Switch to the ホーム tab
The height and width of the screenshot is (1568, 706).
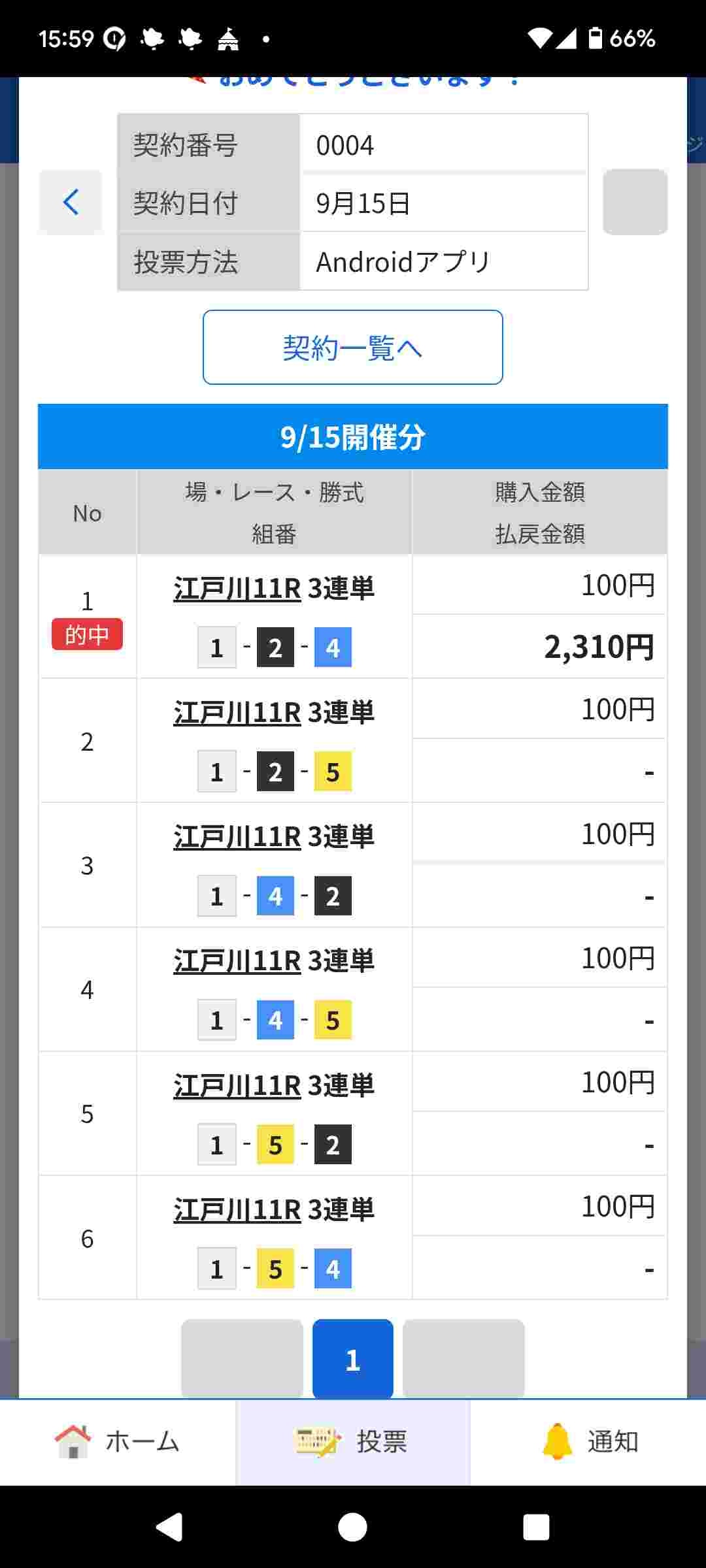(118, 1441)
